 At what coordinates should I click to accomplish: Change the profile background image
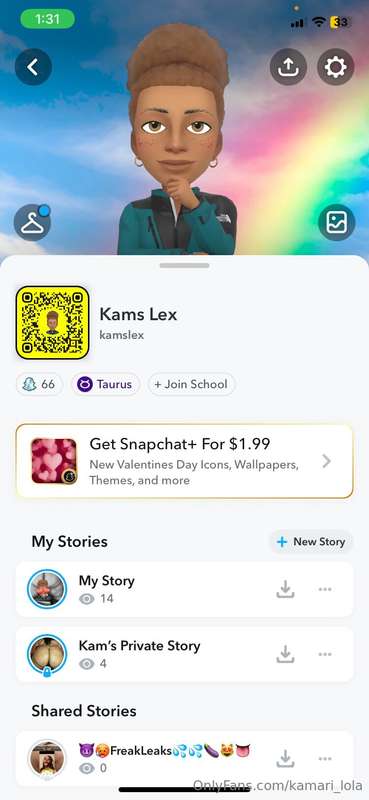click(x=336, y=222)
